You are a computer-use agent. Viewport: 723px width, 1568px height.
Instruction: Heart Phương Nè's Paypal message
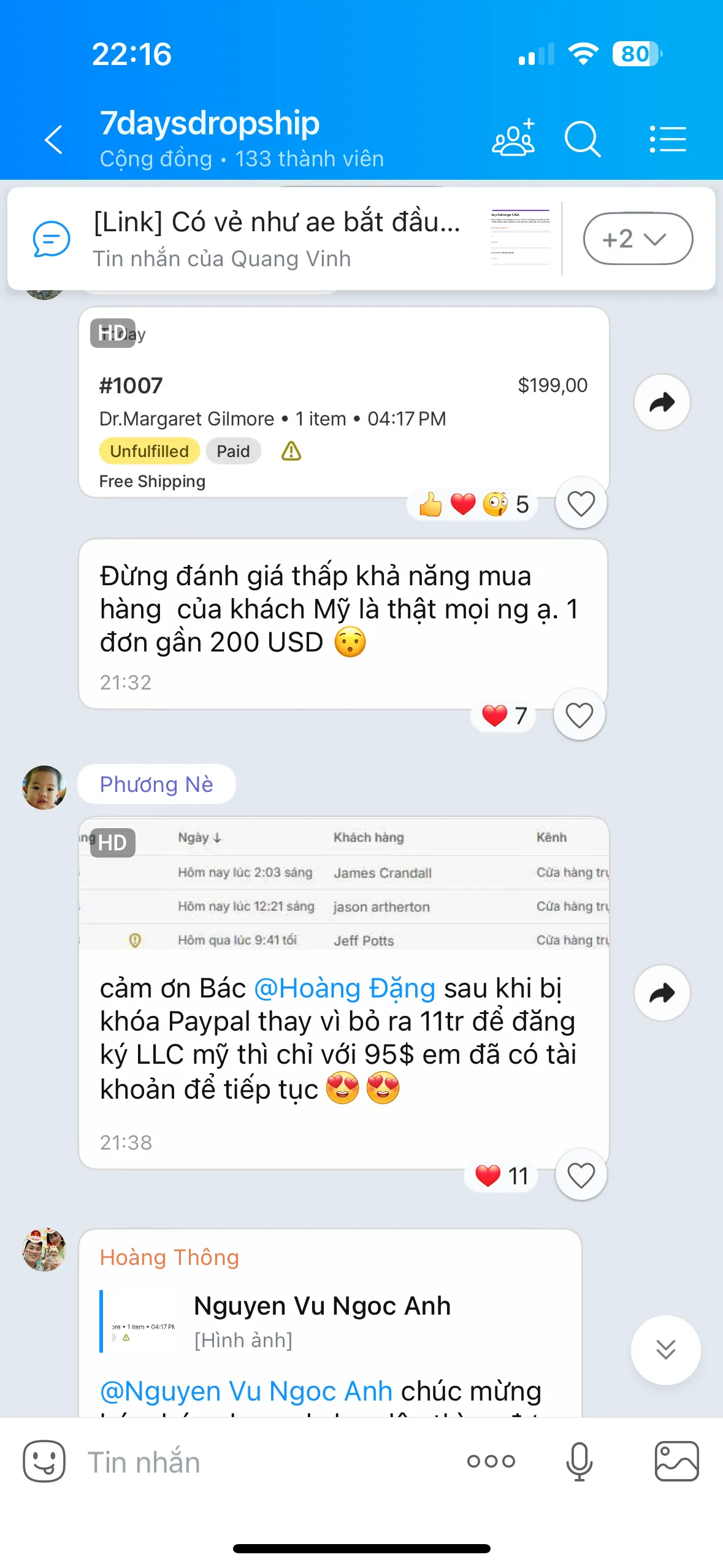[x=581, y=1175]
